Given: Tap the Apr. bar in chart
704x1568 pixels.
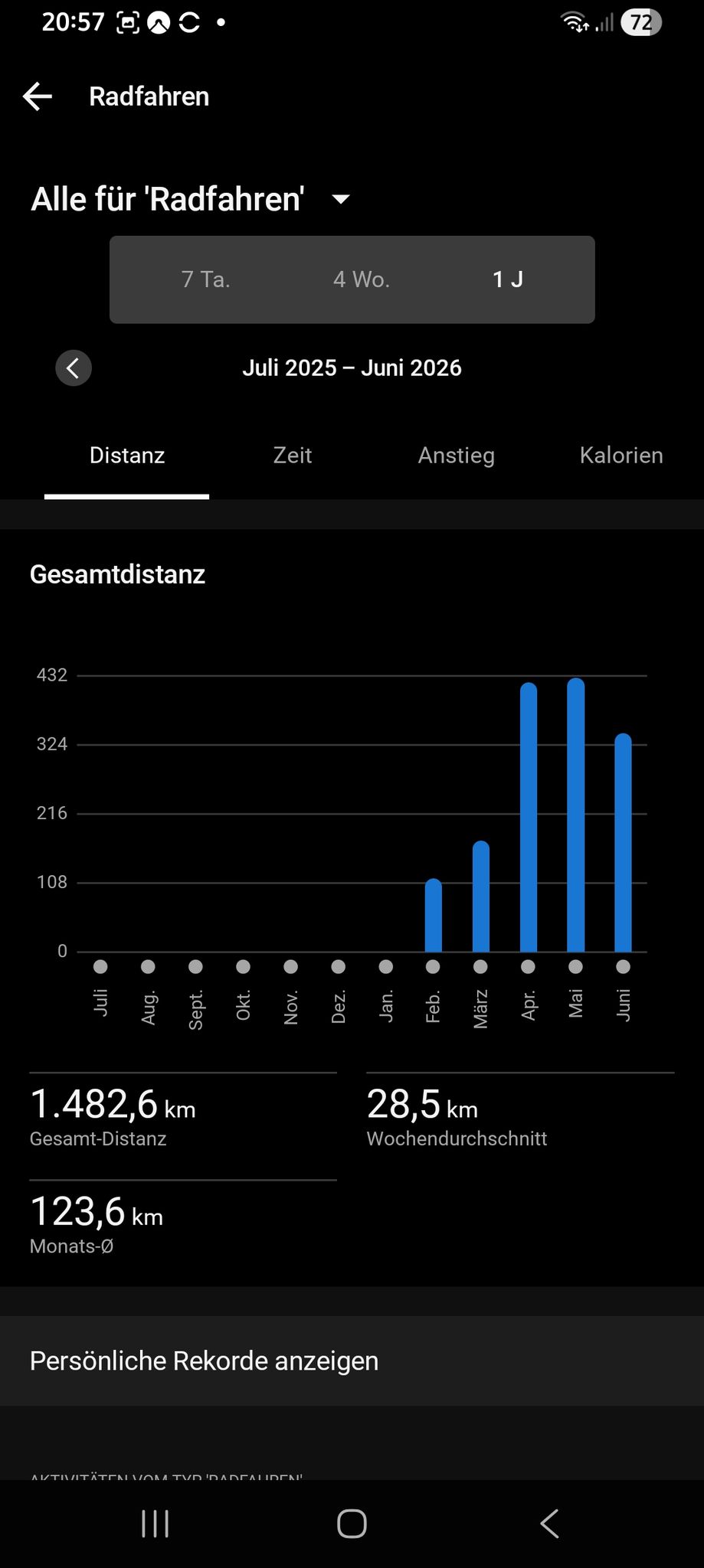Looking at the screenshot, I should [x=529, y=817].
